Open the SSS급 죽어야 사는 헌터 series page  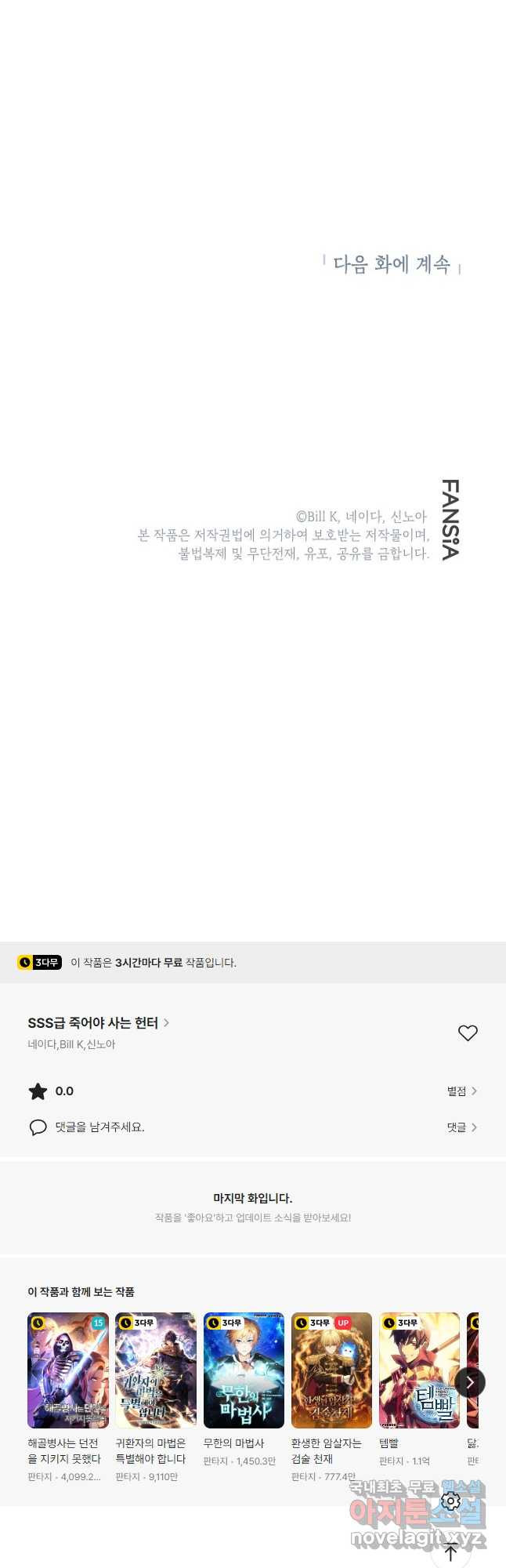coord(98,1023)
